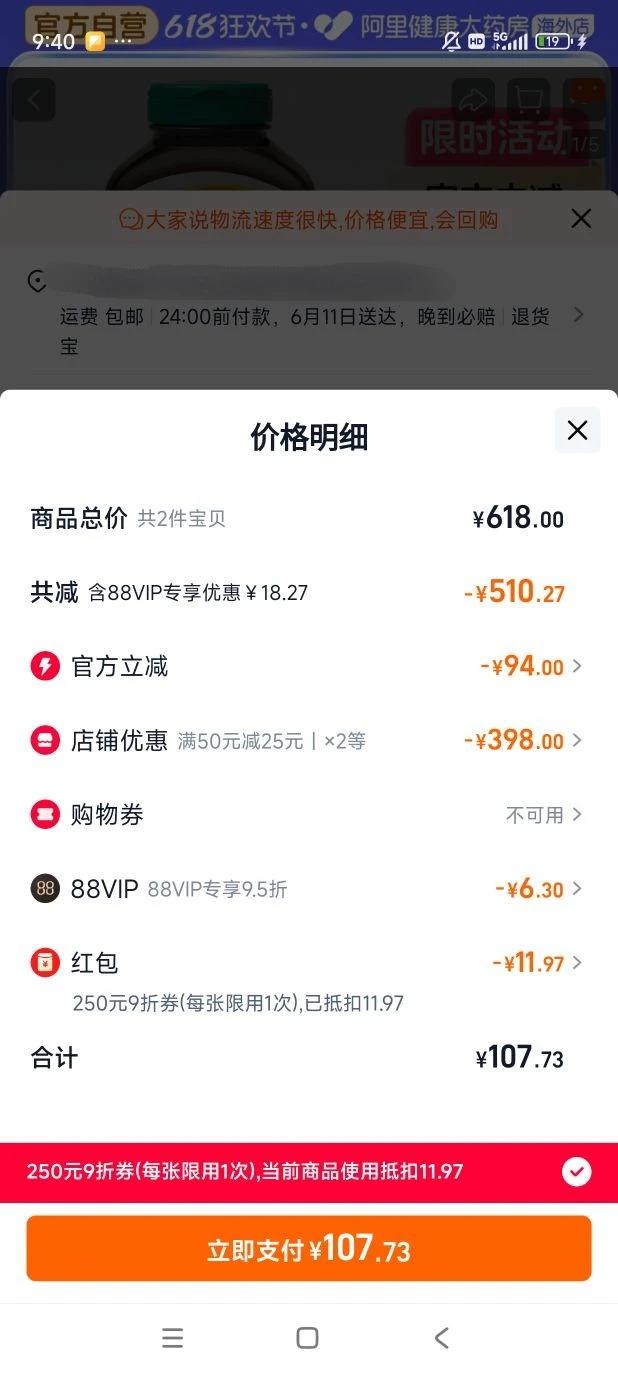The width and height of the screenshot is (618, 1375).
Task: Go to the system home screen
Action: tap(308, 1338)
